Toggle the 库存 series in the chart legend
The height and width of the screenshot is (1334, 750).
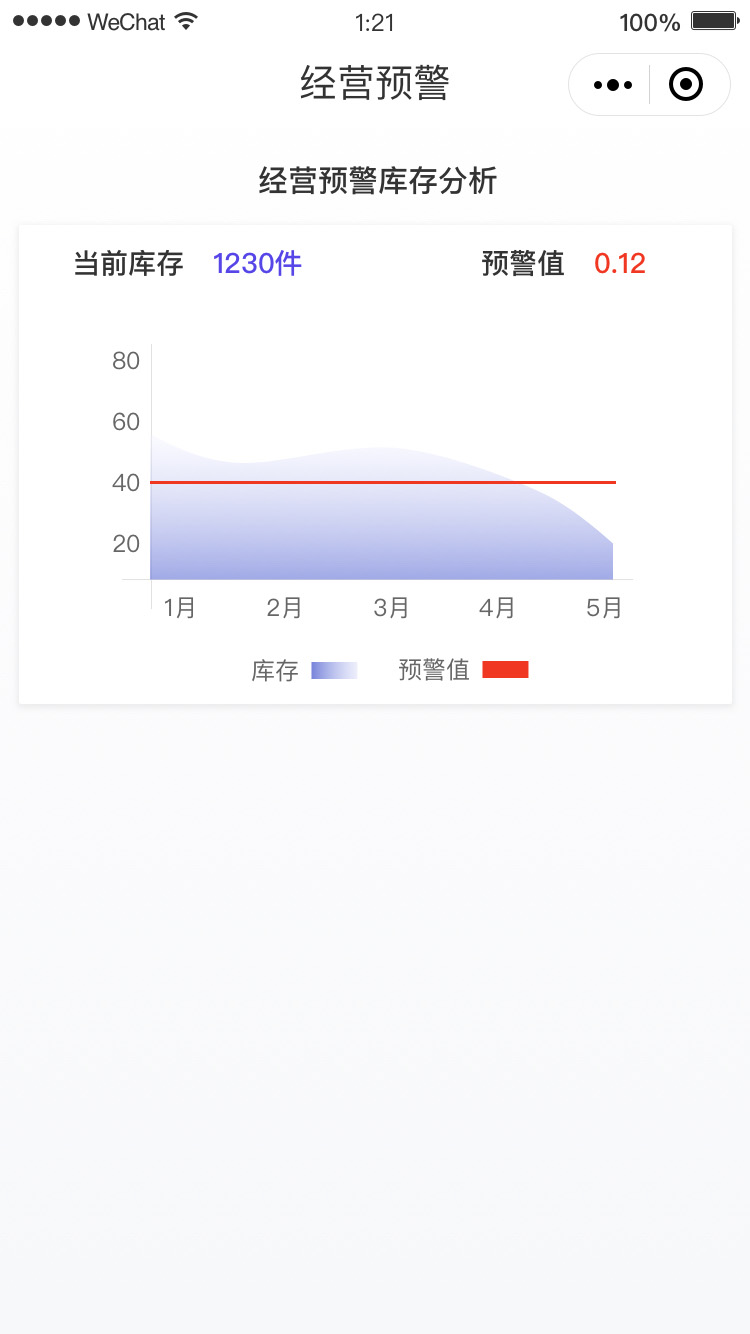pyautogui.click(x=304, y=670)
